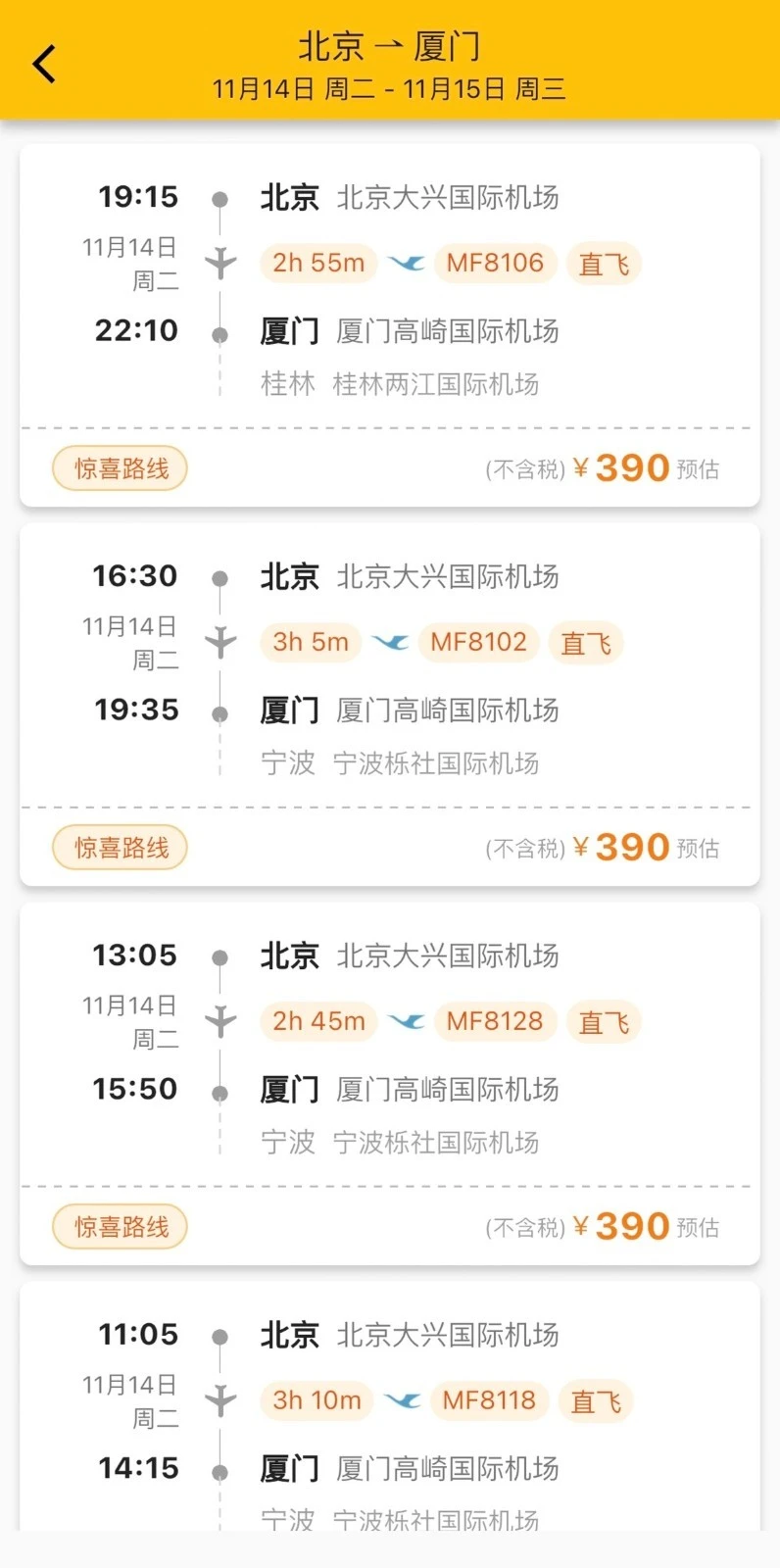Viewport: 780px width, 1568px height.
Task: Click the airplane icon on the 16:30 flight card
Action: (219, 643)
